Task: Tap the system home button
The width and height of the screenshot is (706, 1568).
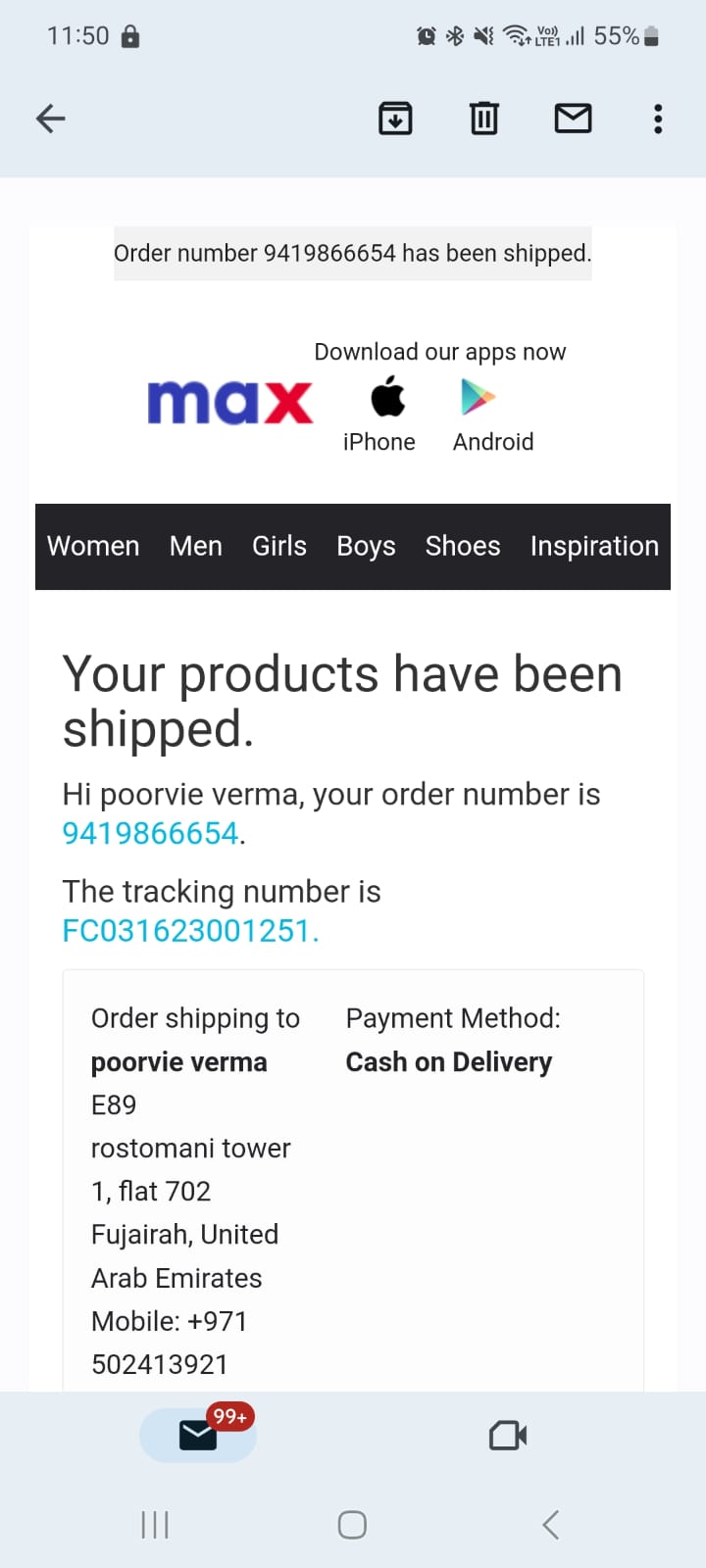Action: 352,1525
